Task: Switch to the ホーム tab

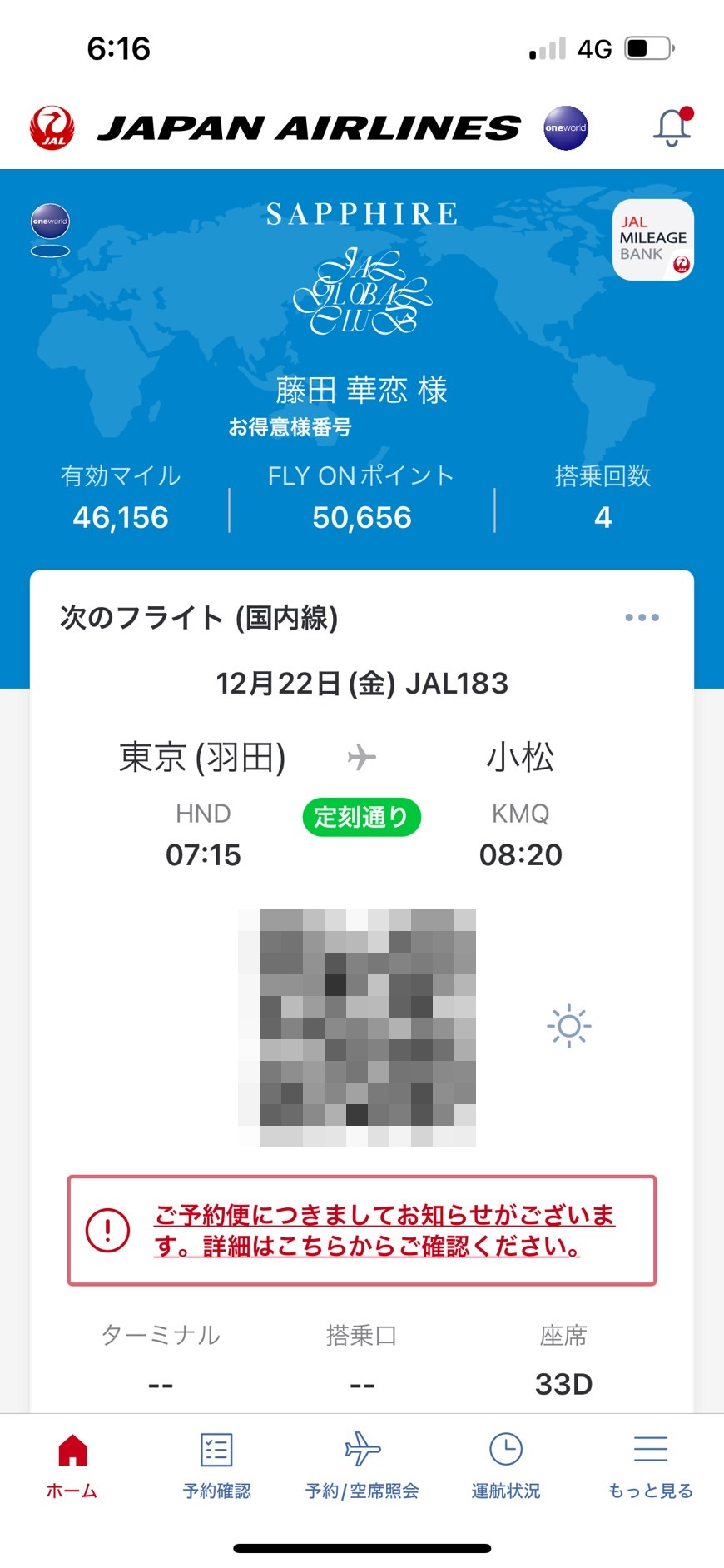Action: click(x=72, y=1466)
